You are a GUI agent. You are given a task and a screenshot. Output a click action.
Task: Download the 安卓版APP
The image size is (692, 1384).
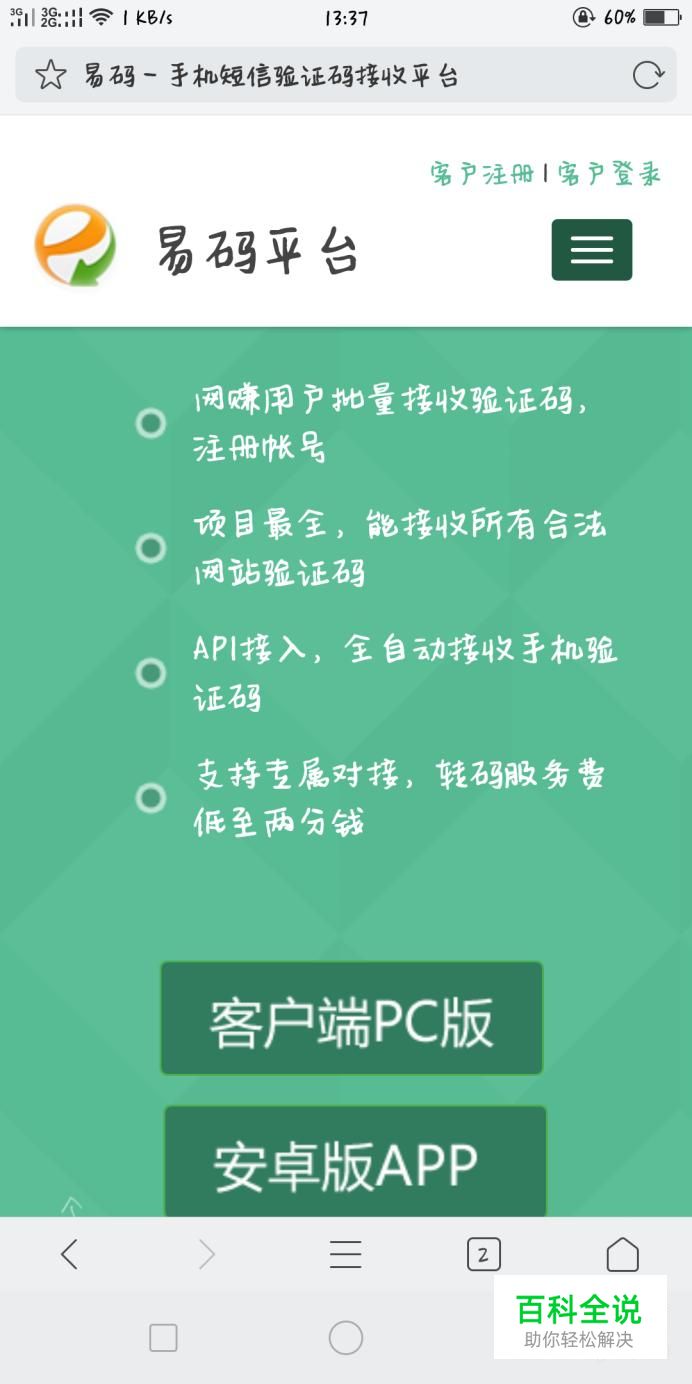click(355, 1162)
